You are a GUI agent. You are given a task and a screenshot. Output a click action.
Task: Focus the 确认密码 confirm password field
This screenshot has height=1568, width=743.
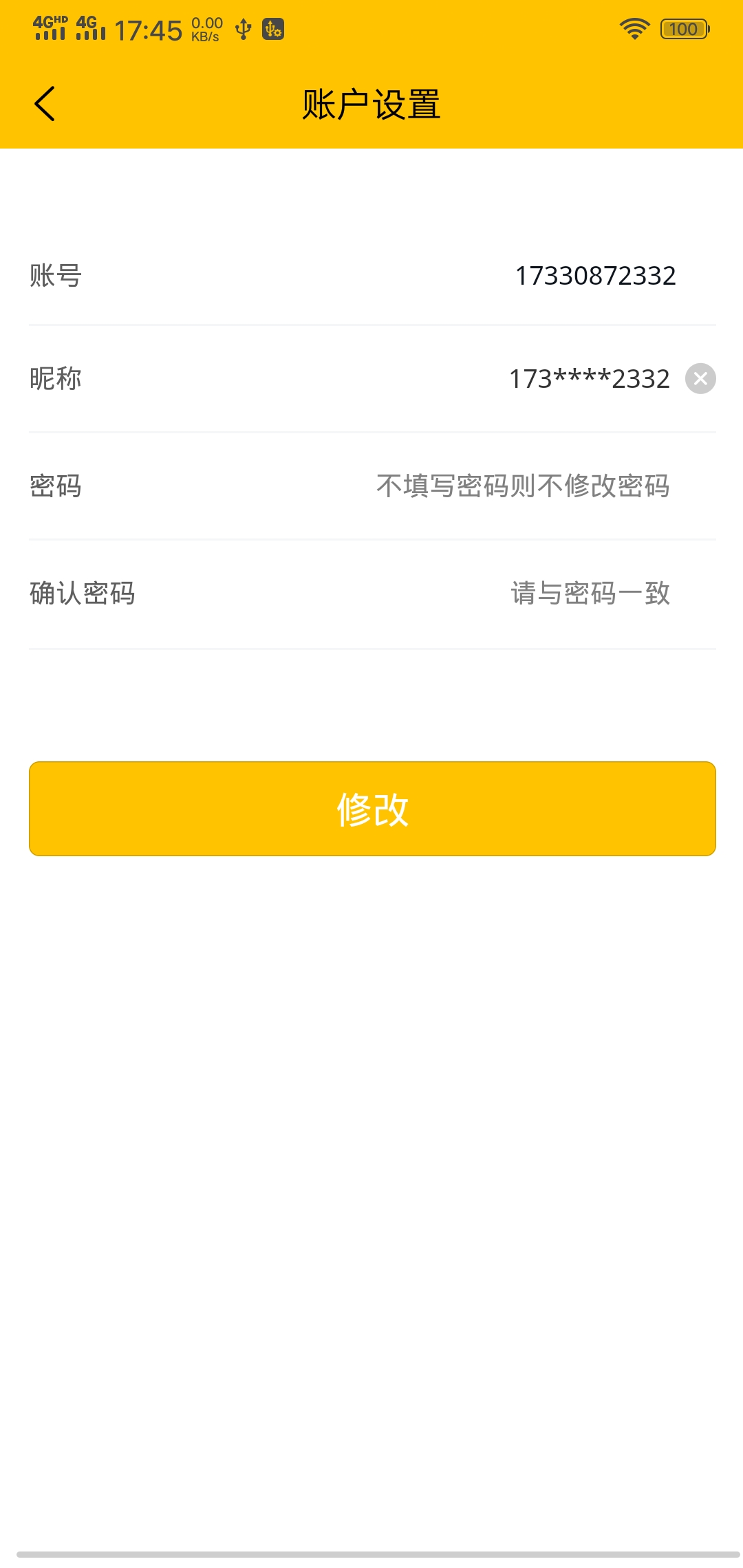(x=590, y=594)
